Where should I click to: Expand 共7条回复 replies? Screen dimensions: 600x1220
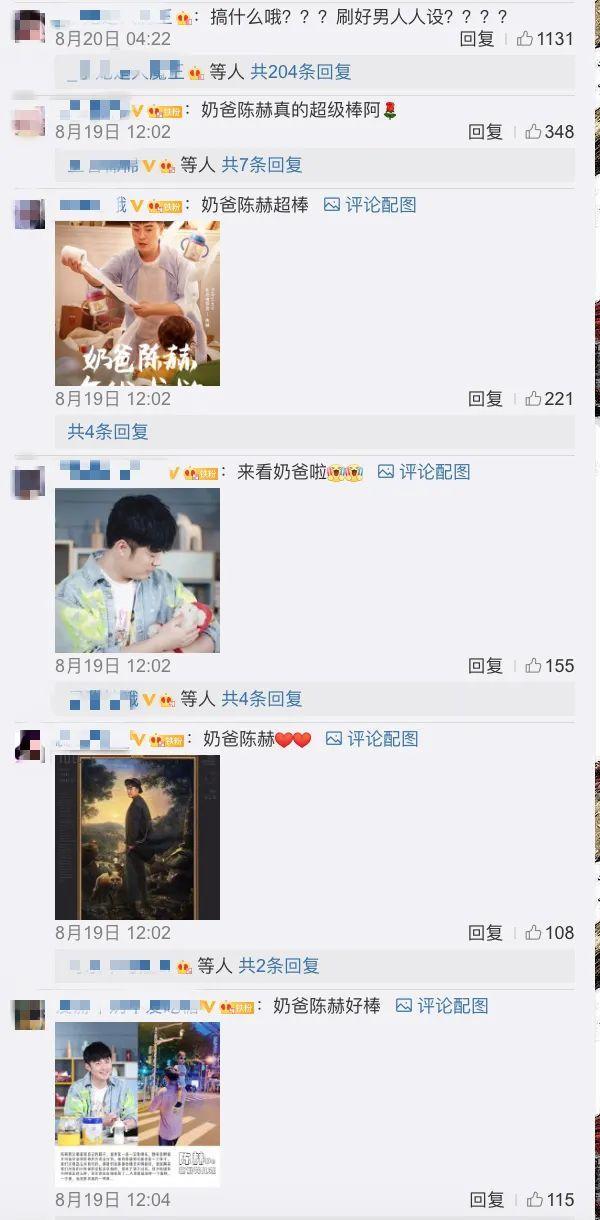[x=262, y=165]
